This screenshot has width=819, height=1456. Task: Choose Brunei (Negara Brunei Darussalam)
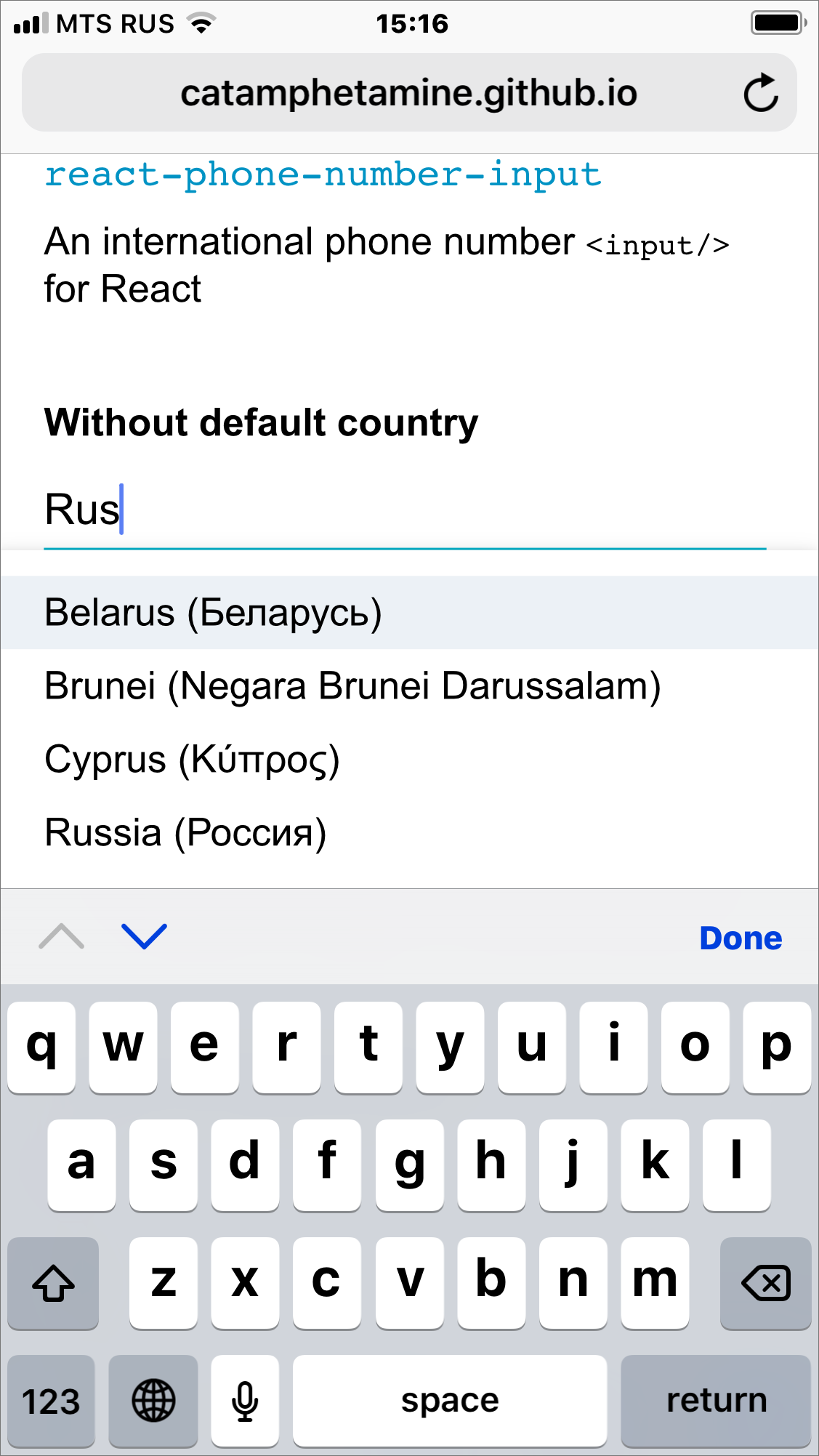pos(352,685)
